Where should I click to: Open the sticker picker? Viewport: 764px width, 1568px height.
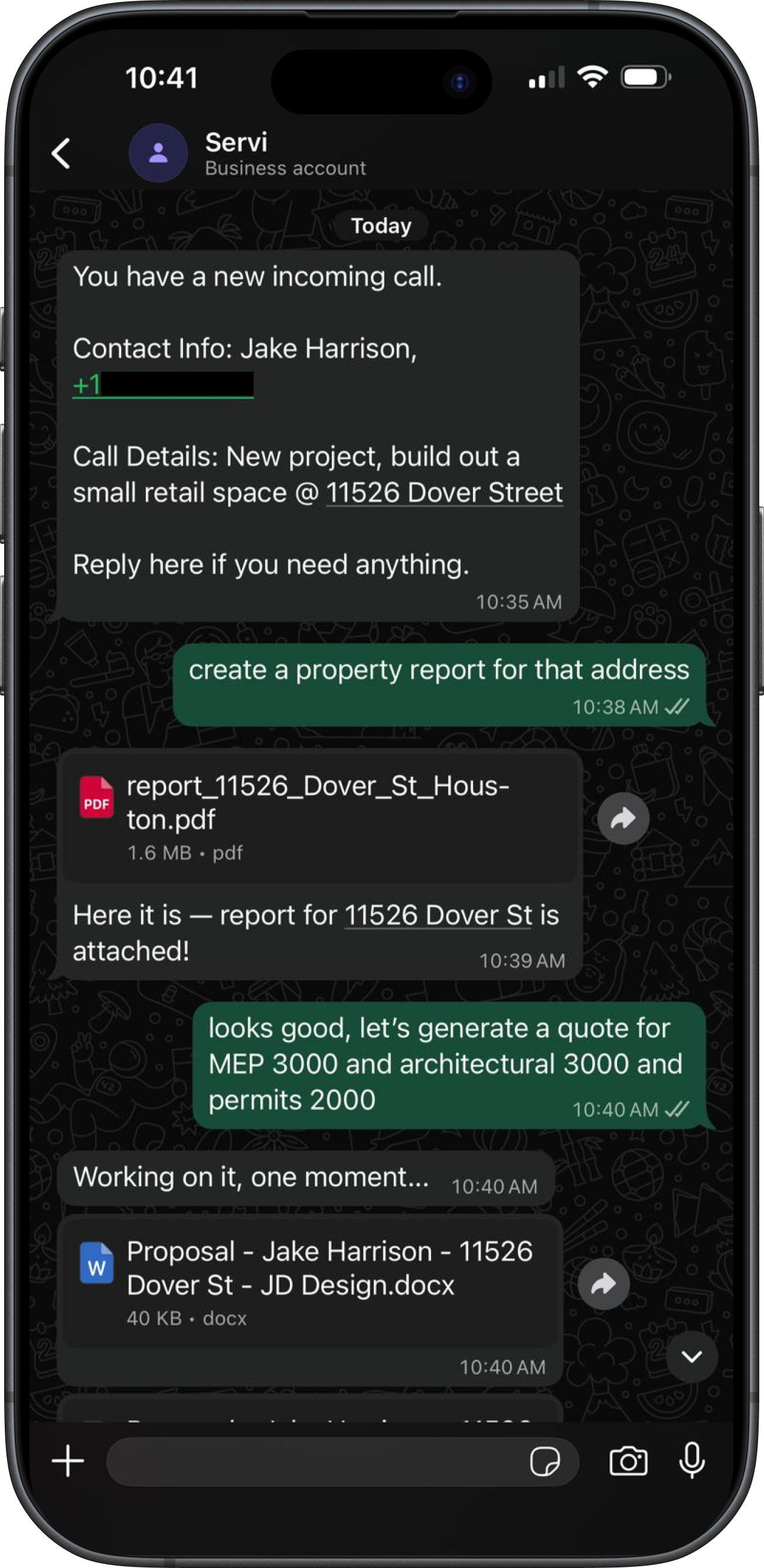pyautogui.click(x=544, y=1462)
